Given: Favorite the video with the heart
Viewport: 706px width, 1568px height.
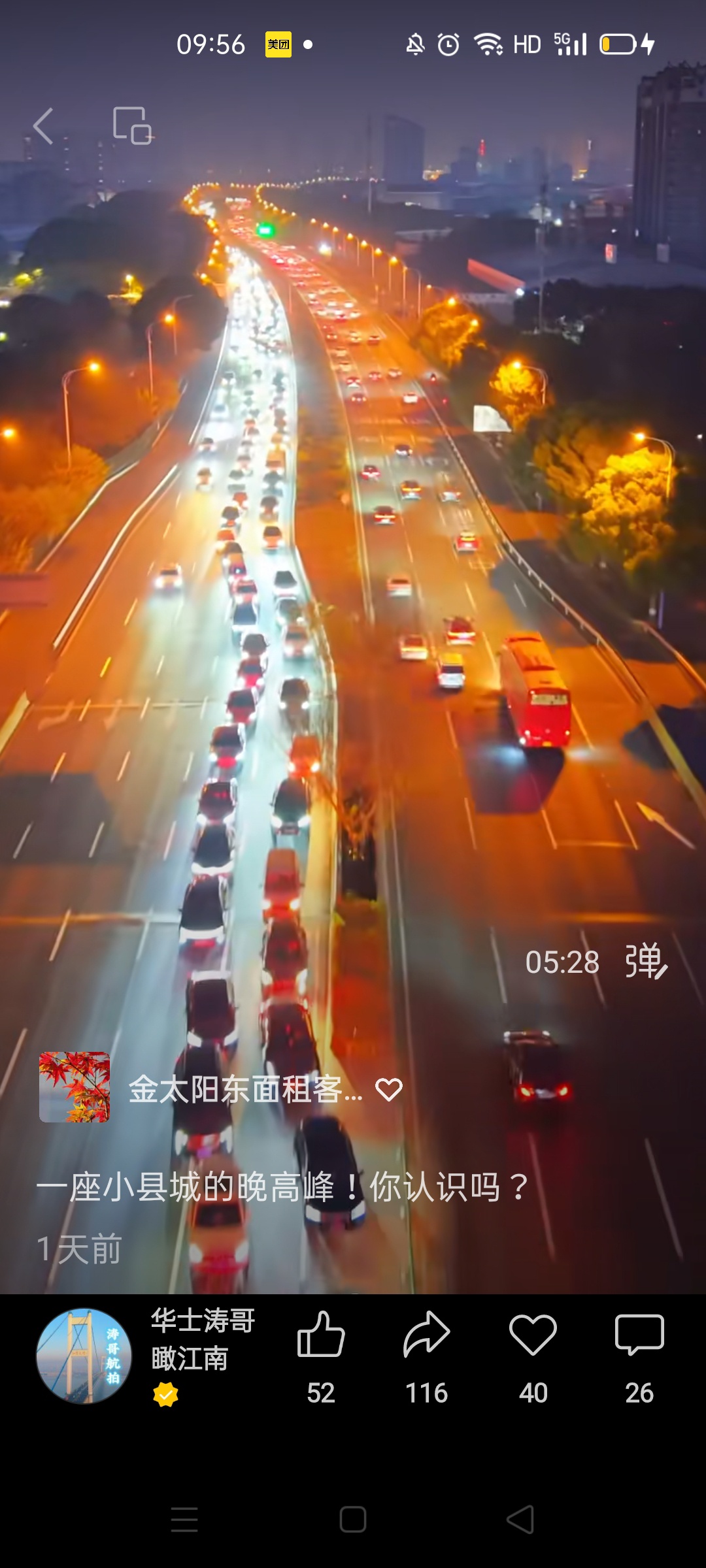Looking at the screenshot, I should [533, 1336].
